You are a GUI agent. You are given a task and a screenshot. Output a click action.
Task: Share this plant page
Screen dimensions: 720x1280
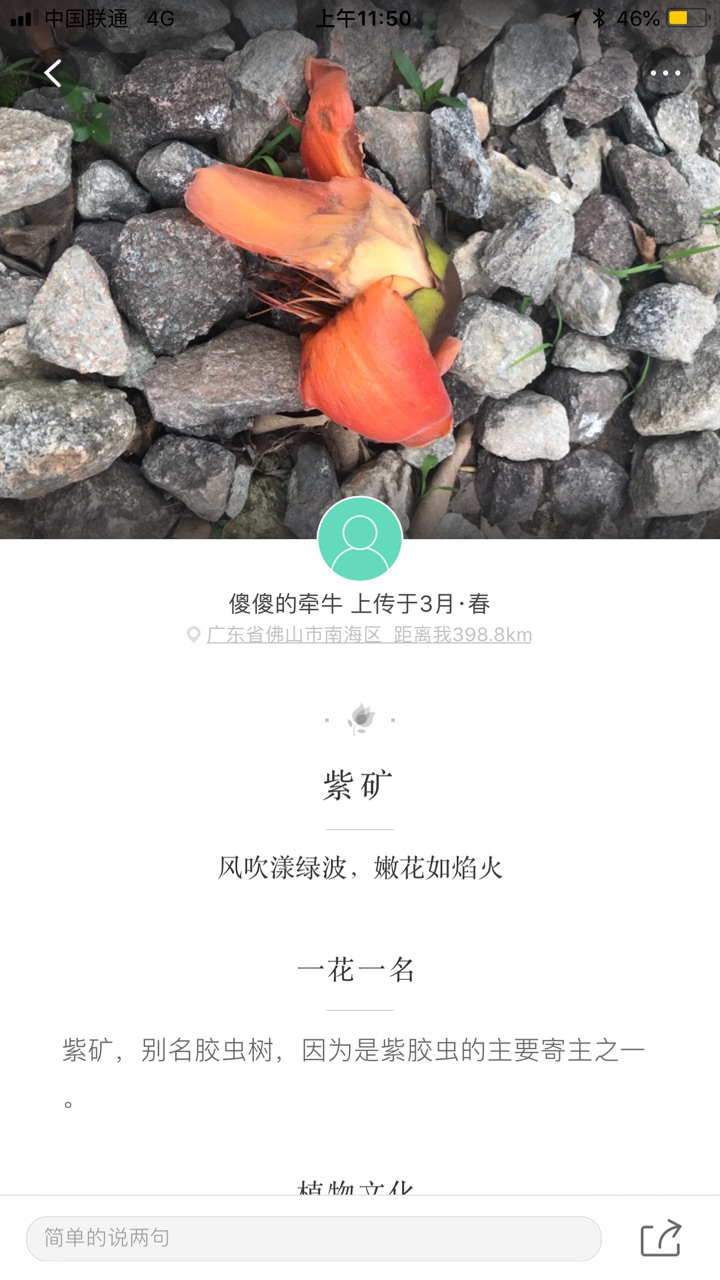(x=661, y=1238)
